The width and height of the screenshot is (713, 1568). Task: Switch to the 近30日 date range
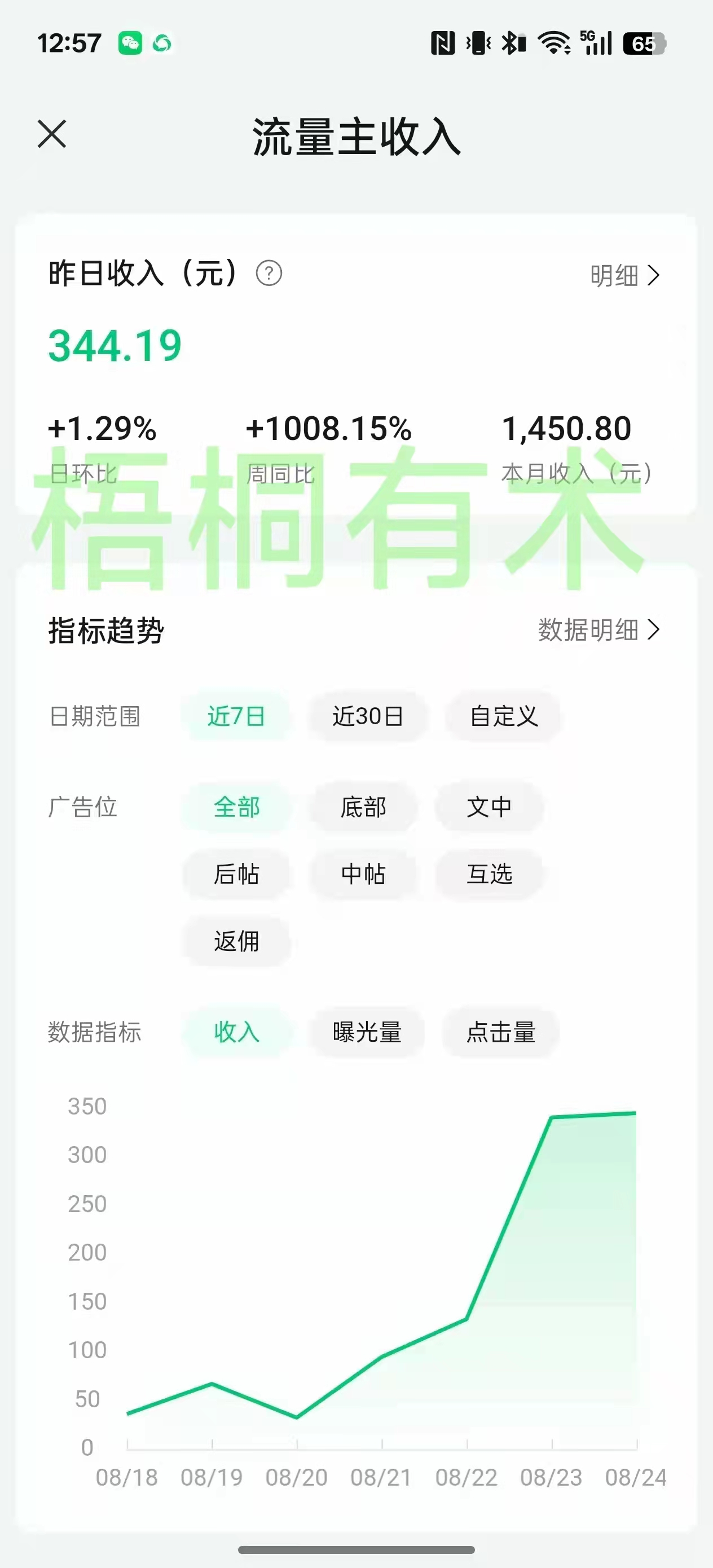[x=368, y=717]
